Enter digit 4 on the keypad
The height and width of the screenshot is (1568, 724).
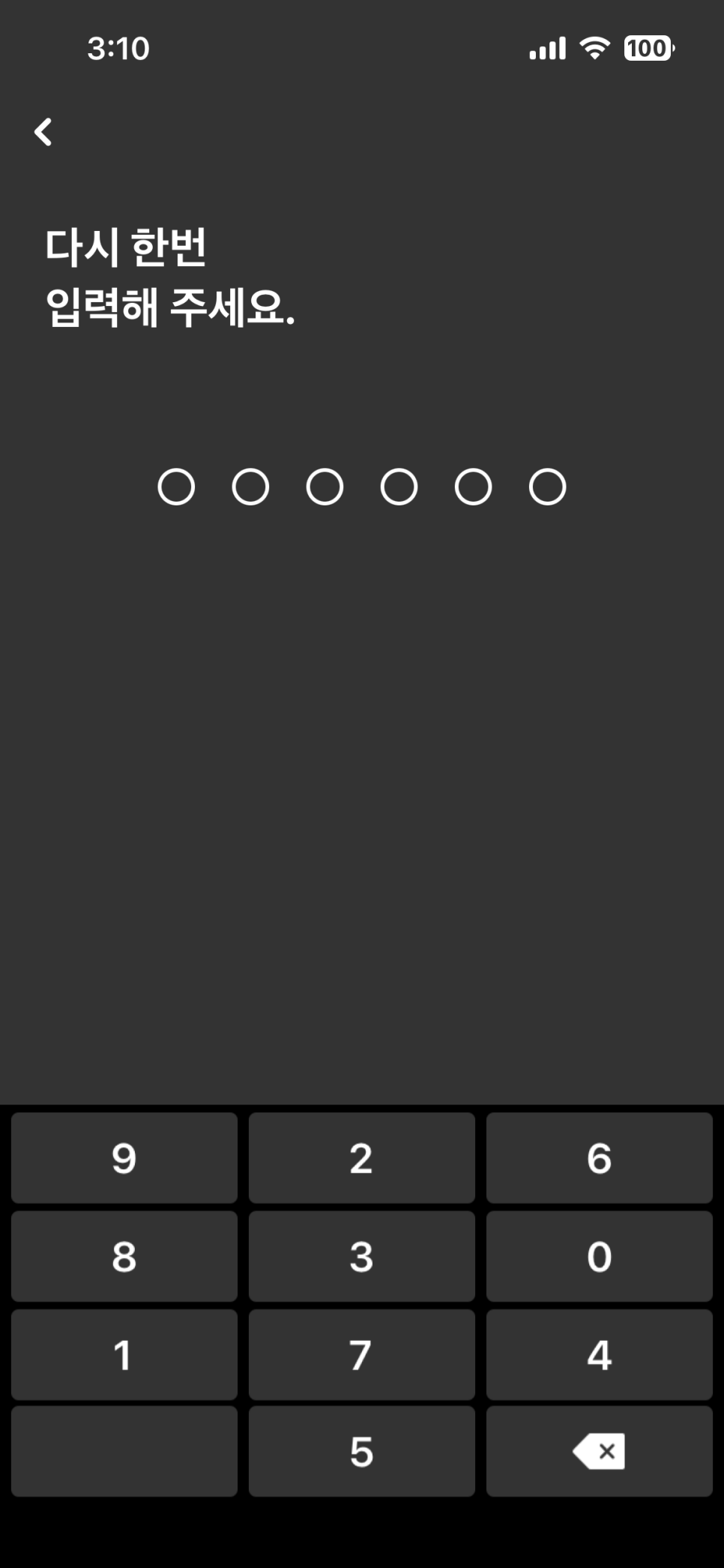point(599,1354)
